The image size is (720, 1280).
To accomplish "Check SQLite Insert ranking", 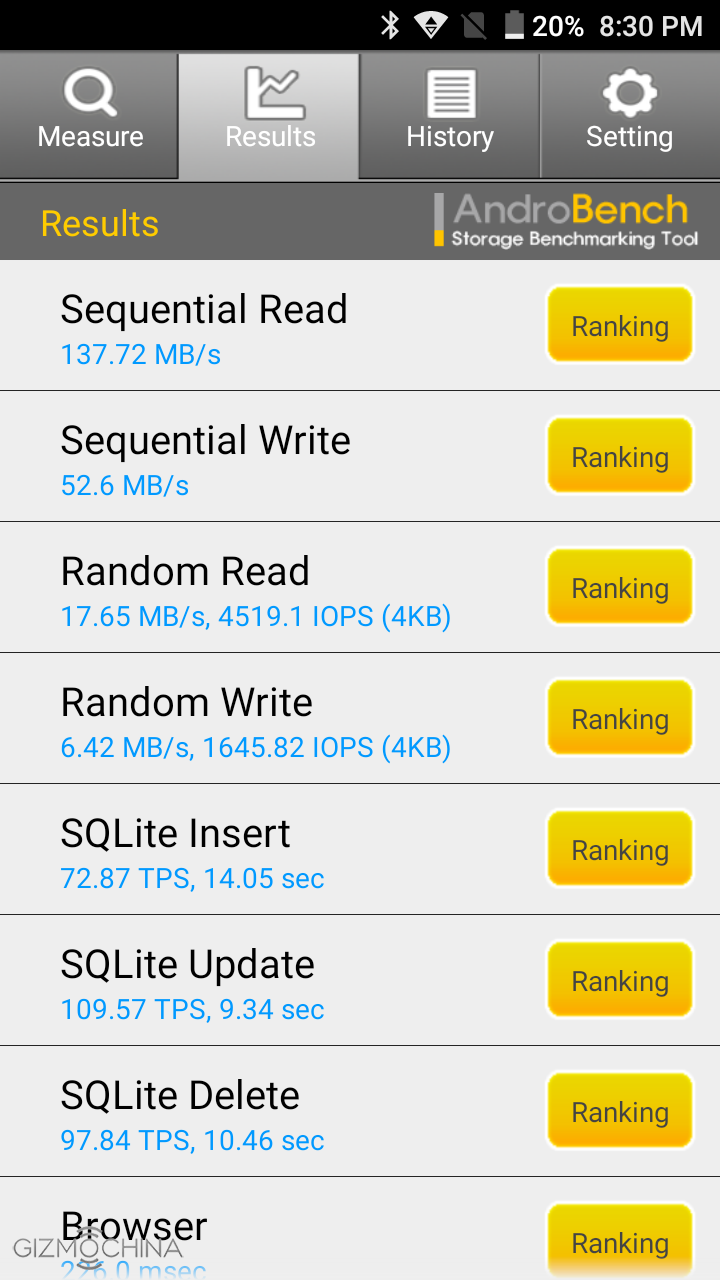I will coord(620,849).
